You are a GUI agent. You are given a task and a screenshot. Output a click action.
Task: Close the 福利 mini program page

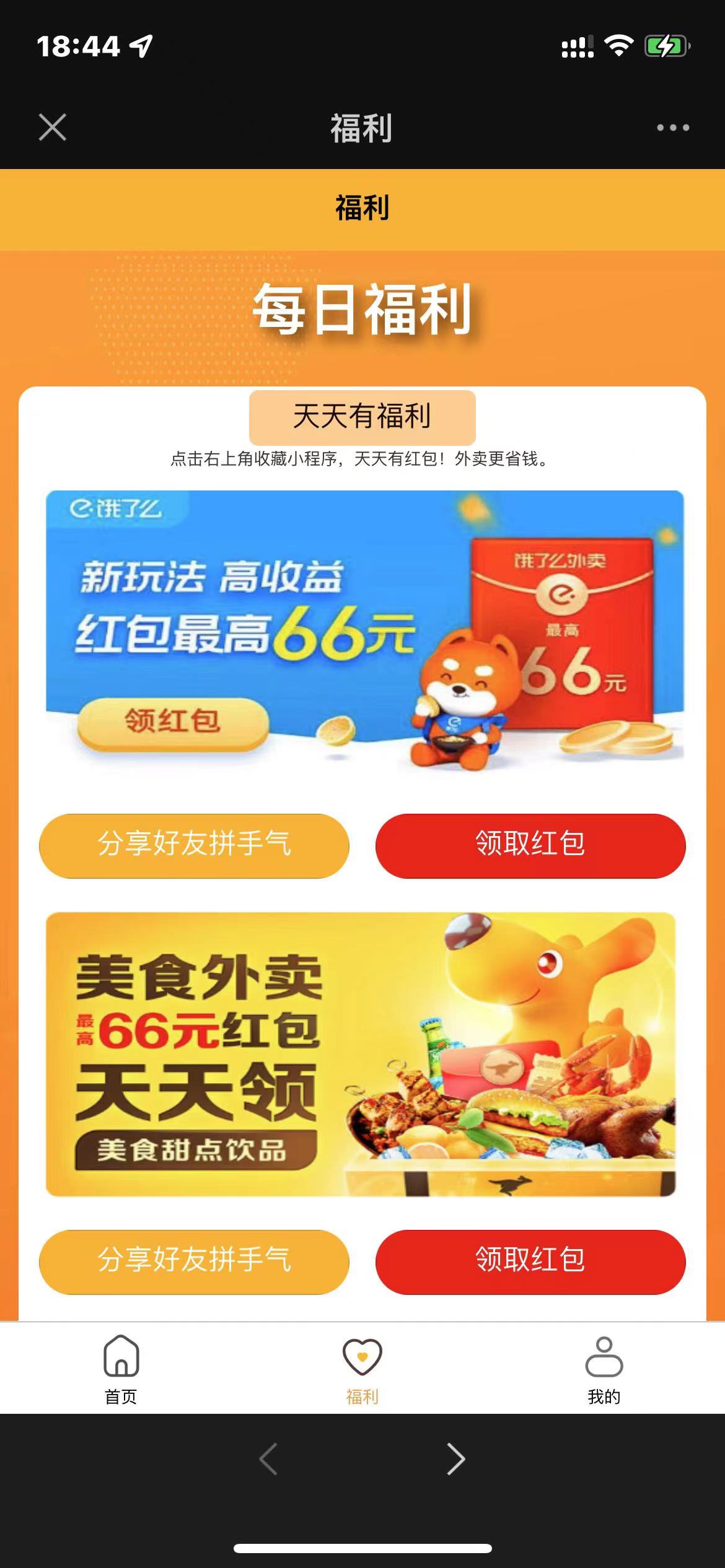[x=53, y=128]
